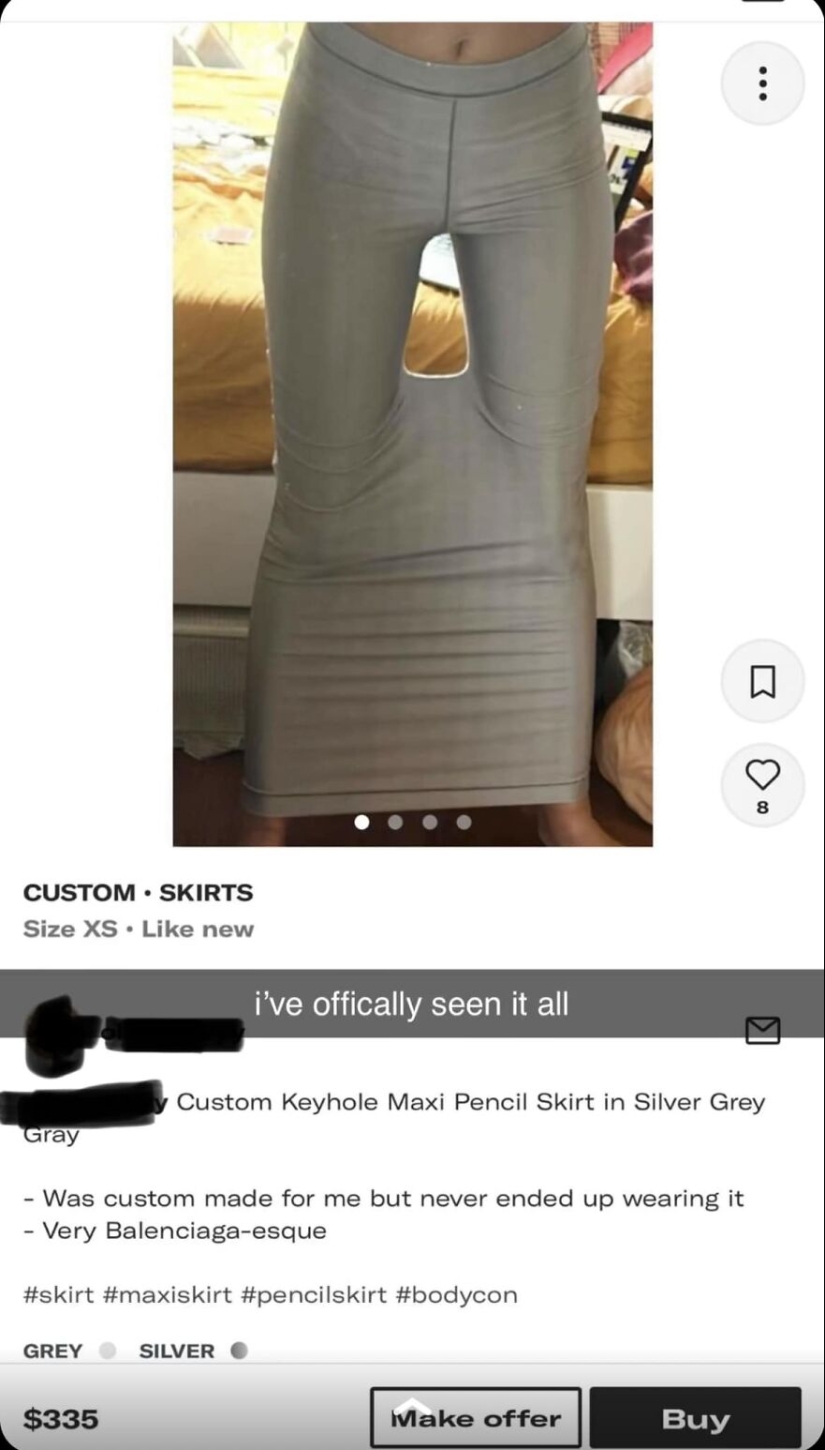
Task: Tap the Make offer button
Action: (x=475, y=1418)
